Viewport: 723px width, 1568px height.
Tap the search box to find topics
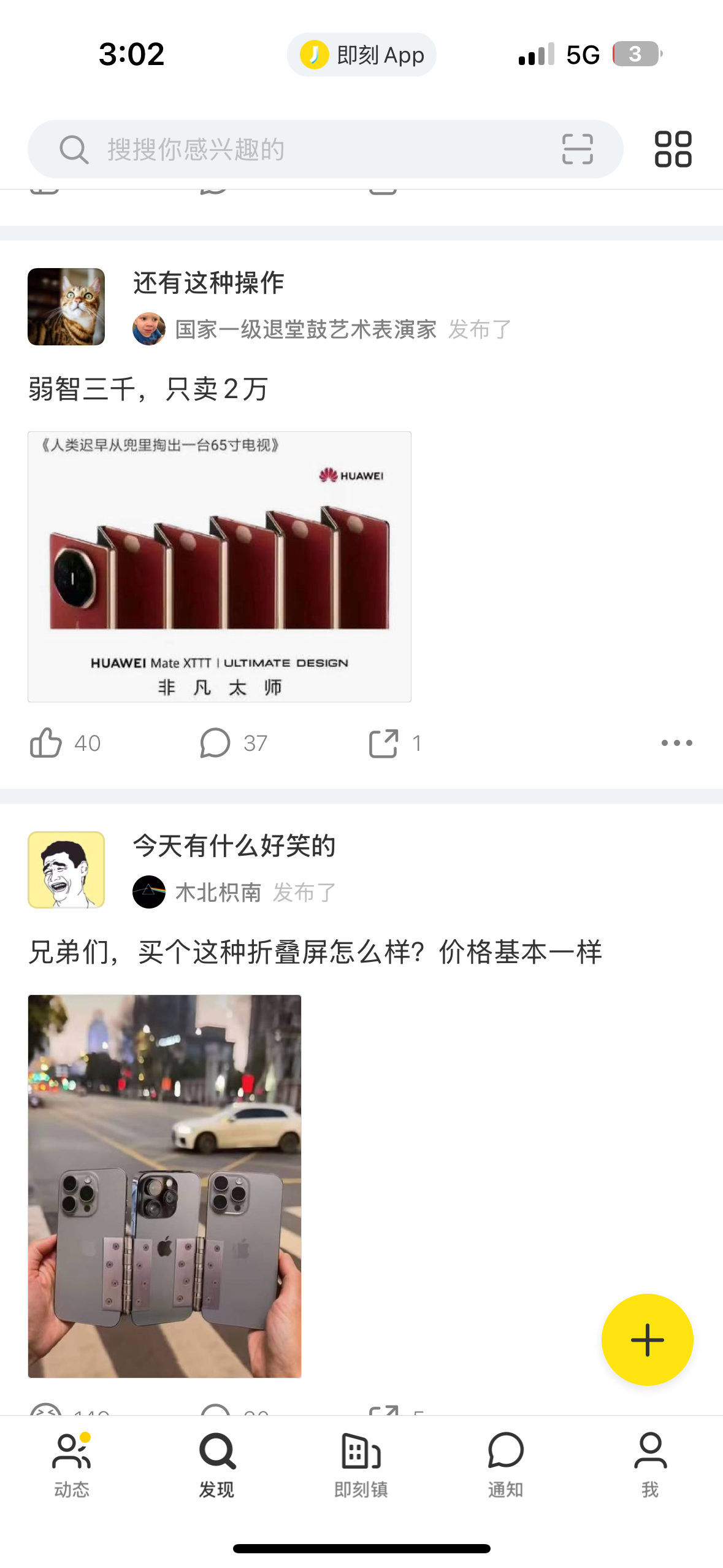[307, 149]
